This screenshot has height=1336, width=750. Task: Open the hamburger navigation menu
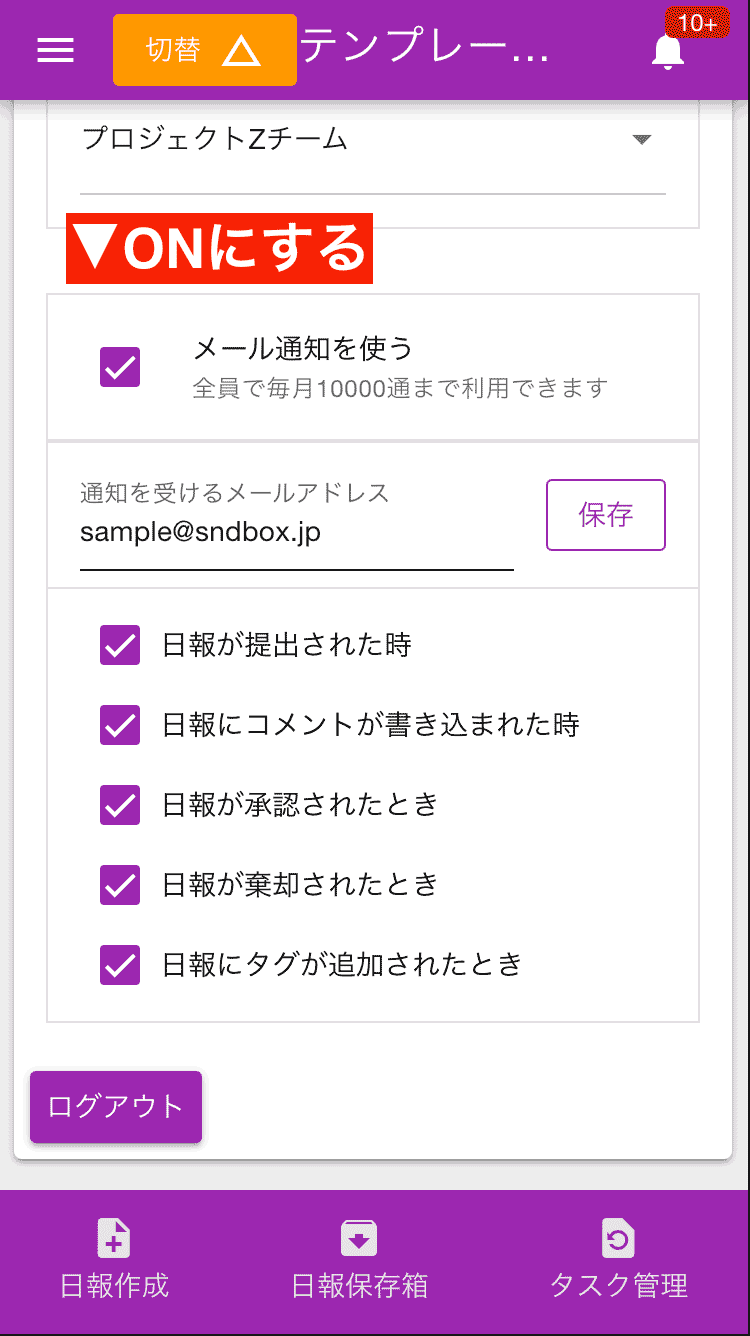[x=55, y=49]
